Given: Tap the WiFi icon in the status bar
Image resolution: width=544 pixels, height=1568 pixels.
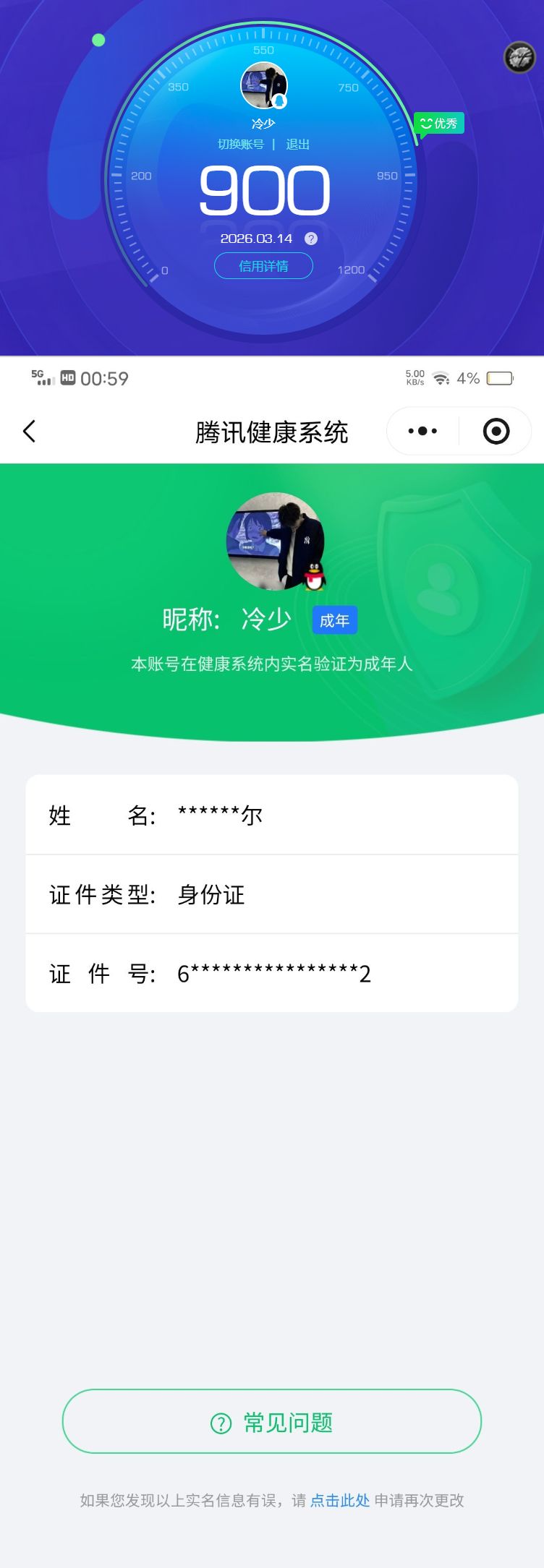Looking at the screenshot, I should [442, 377].
